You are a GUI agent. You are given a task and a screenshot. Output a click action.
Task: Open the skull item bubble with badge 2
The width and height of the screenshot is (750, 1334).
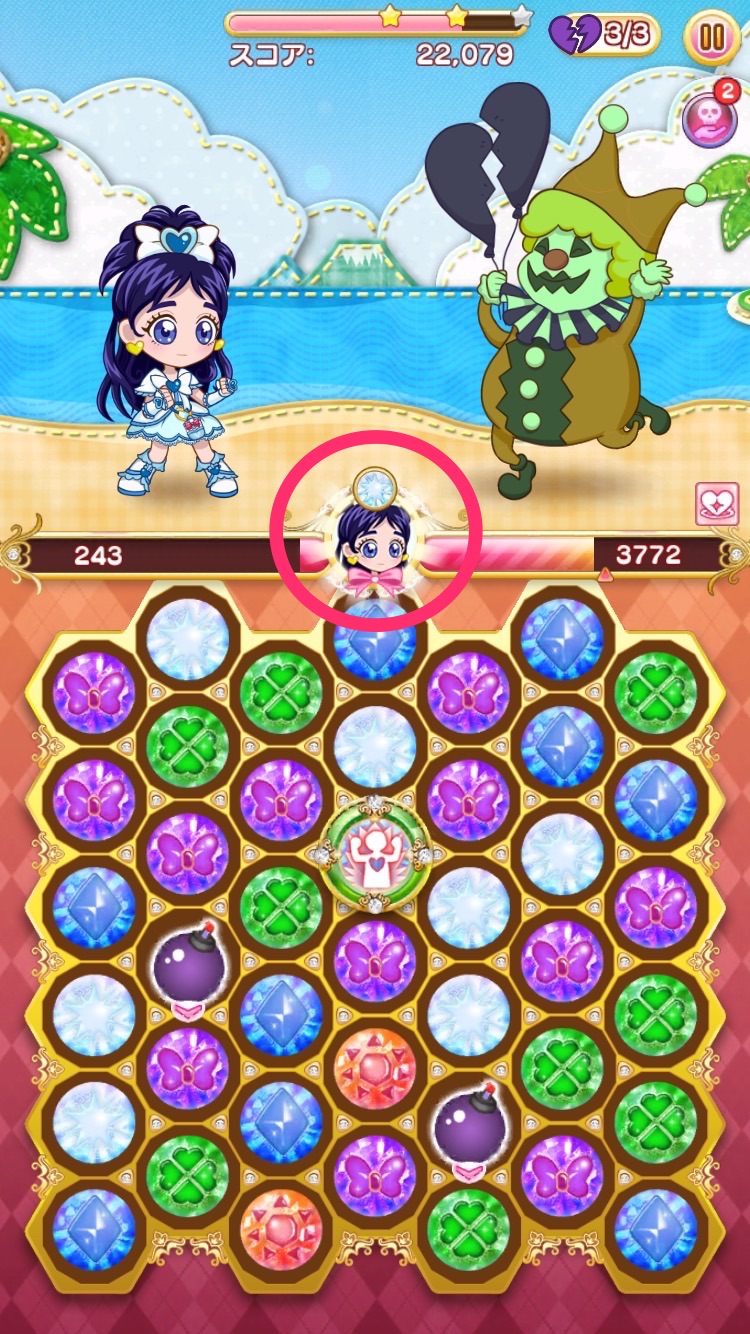pyautogui.click(x=708, y=118)
